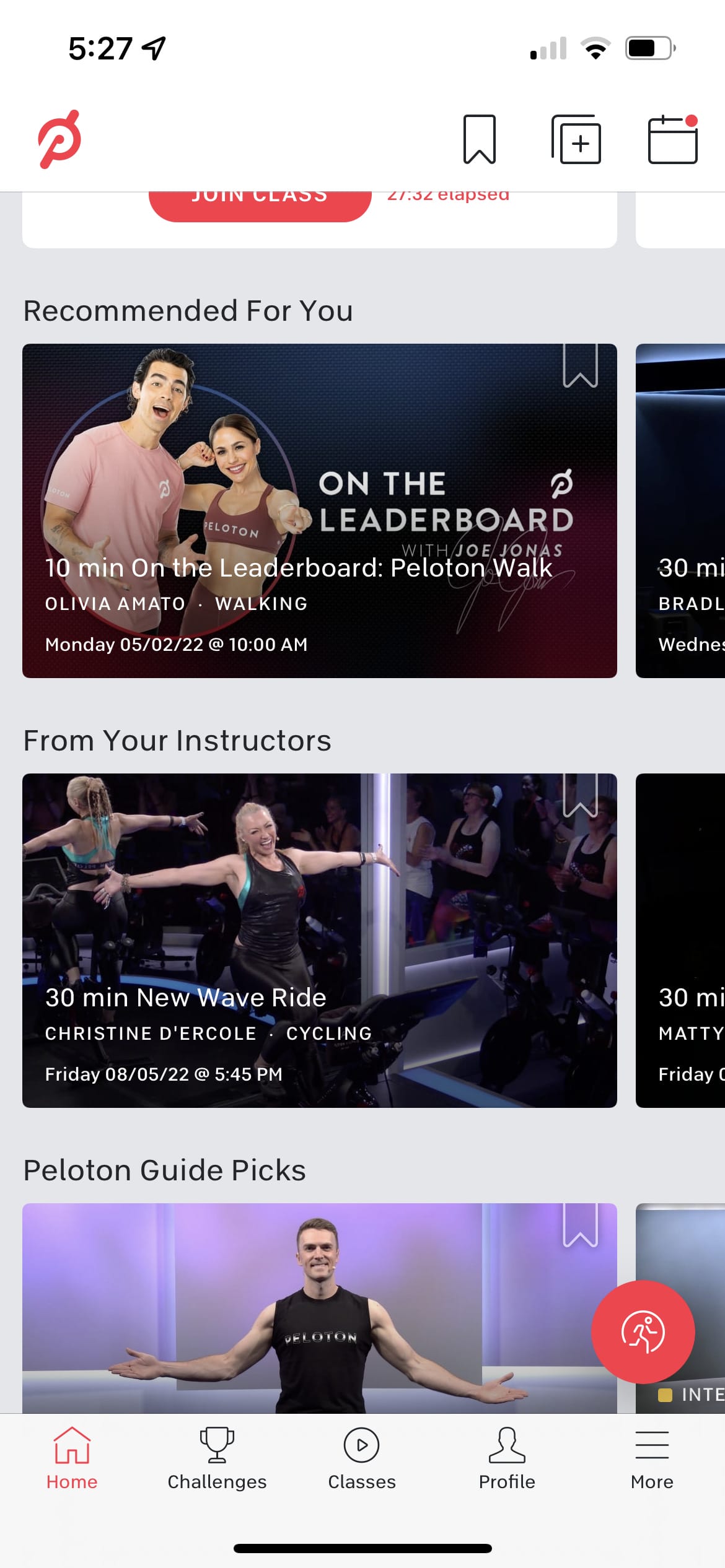Image resolution: width=725 pixels, height=1568 pixels.
Task: Go to the Profile tab
Action: [507, 1459]
